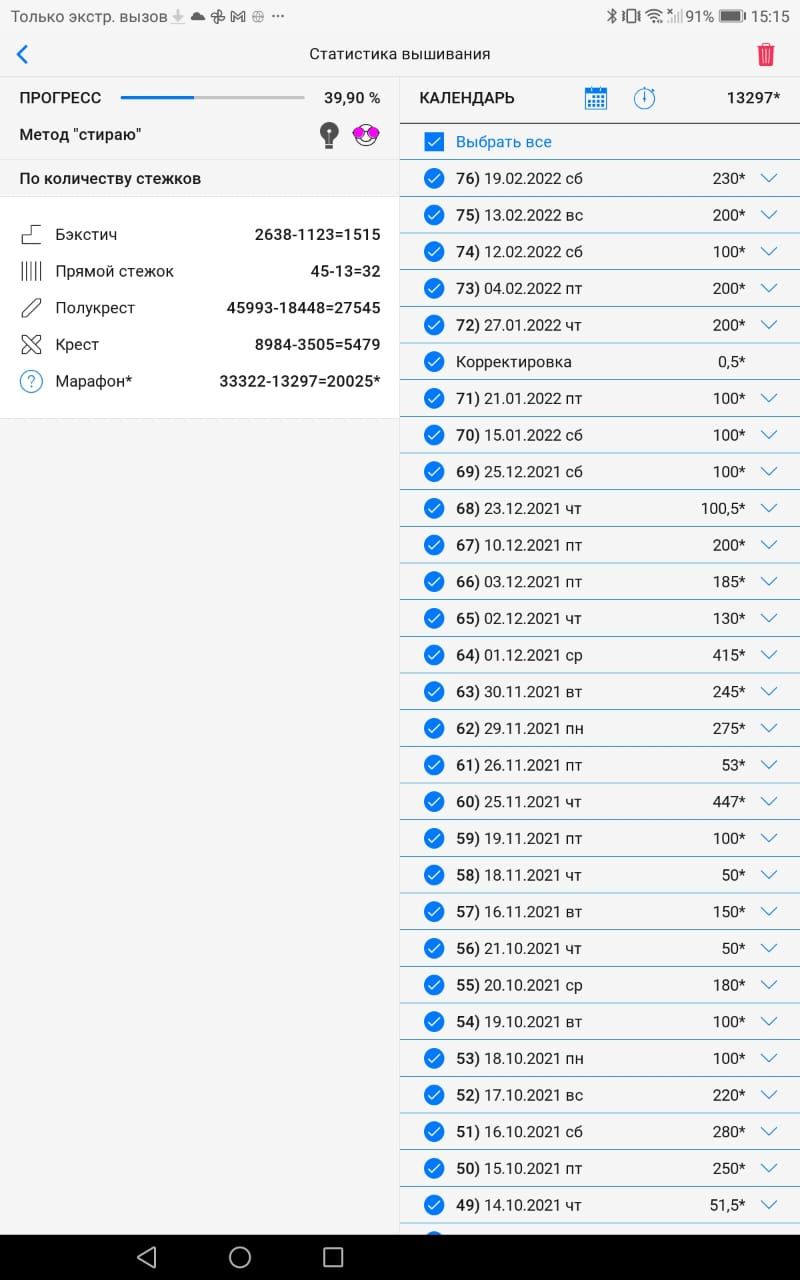Image resolution: width=800 pixels, height=1280 pixels.
Task: Open the calendar icon next to Календарь
Action: click(x=596, y=98)
